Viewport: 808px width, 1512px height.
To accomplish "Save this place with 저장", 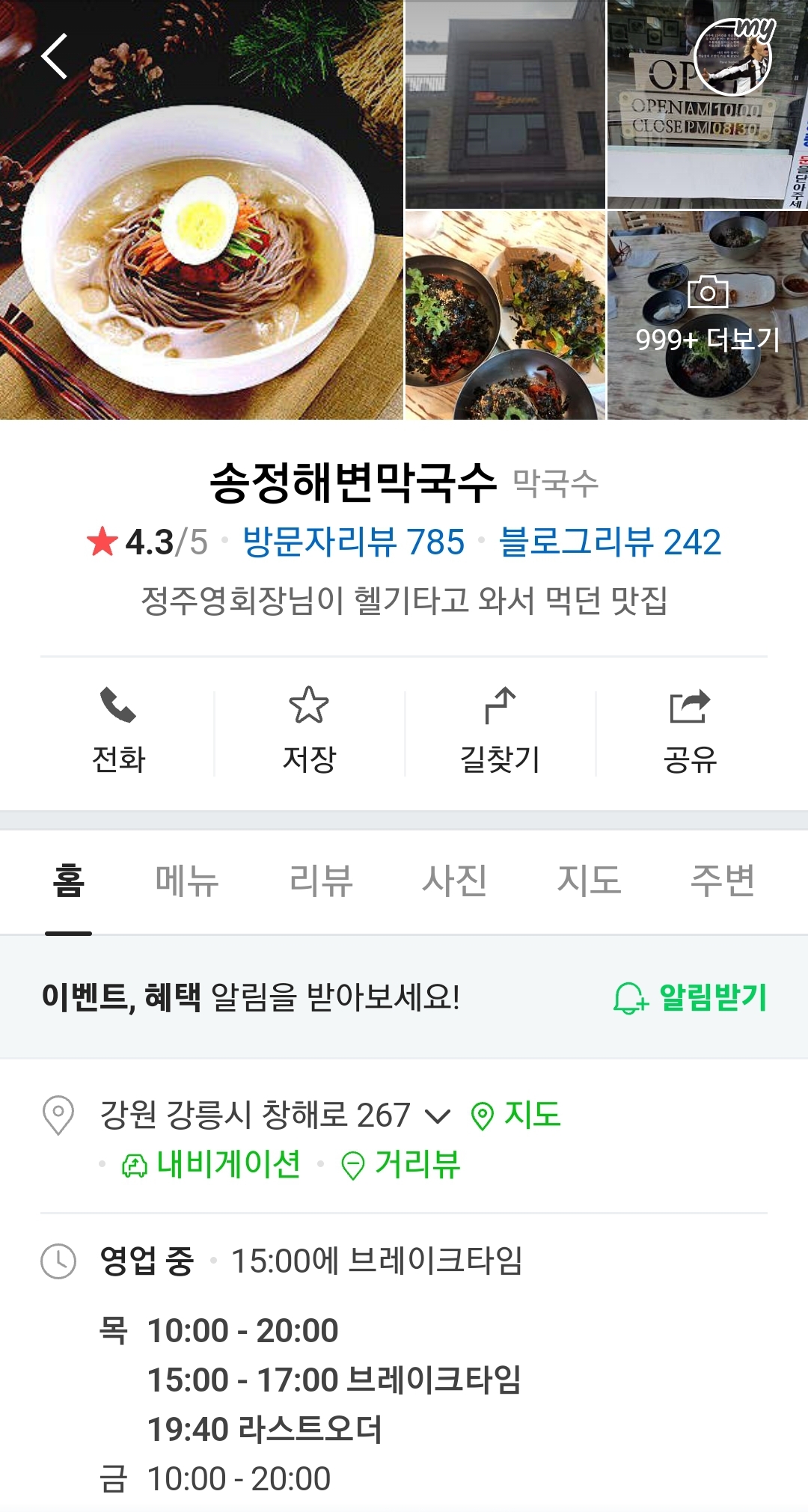I will pos(309,731).
